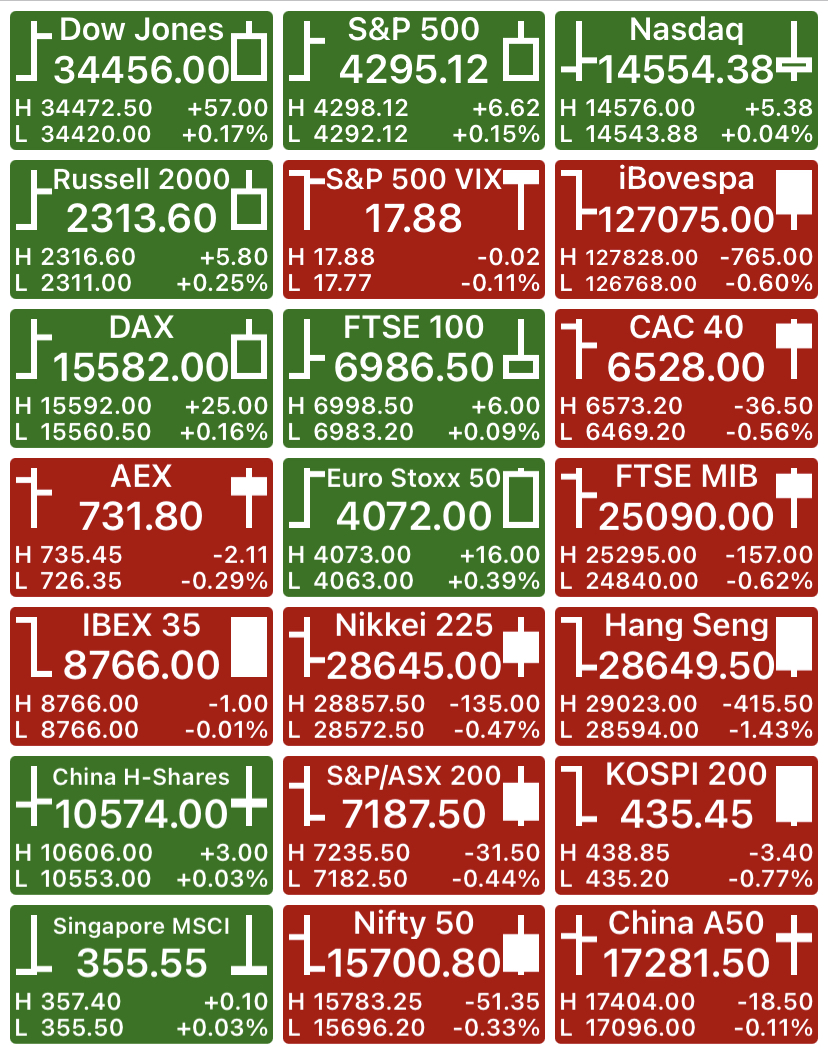Open the DAX index tile

[x=141, y=379]
